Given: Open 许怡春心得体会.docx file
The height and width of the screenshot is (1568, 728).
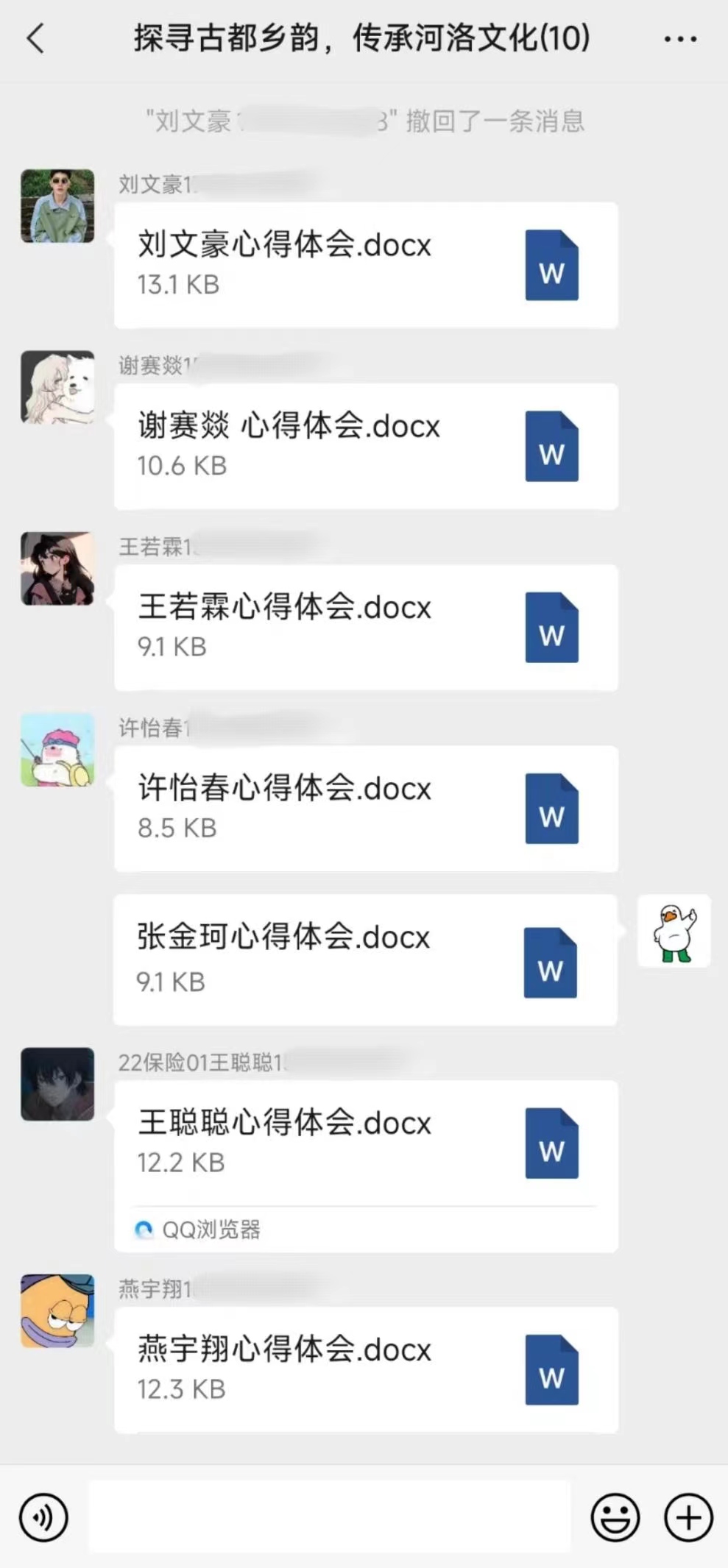Looking at the screenshot, I should pos(365,808).
